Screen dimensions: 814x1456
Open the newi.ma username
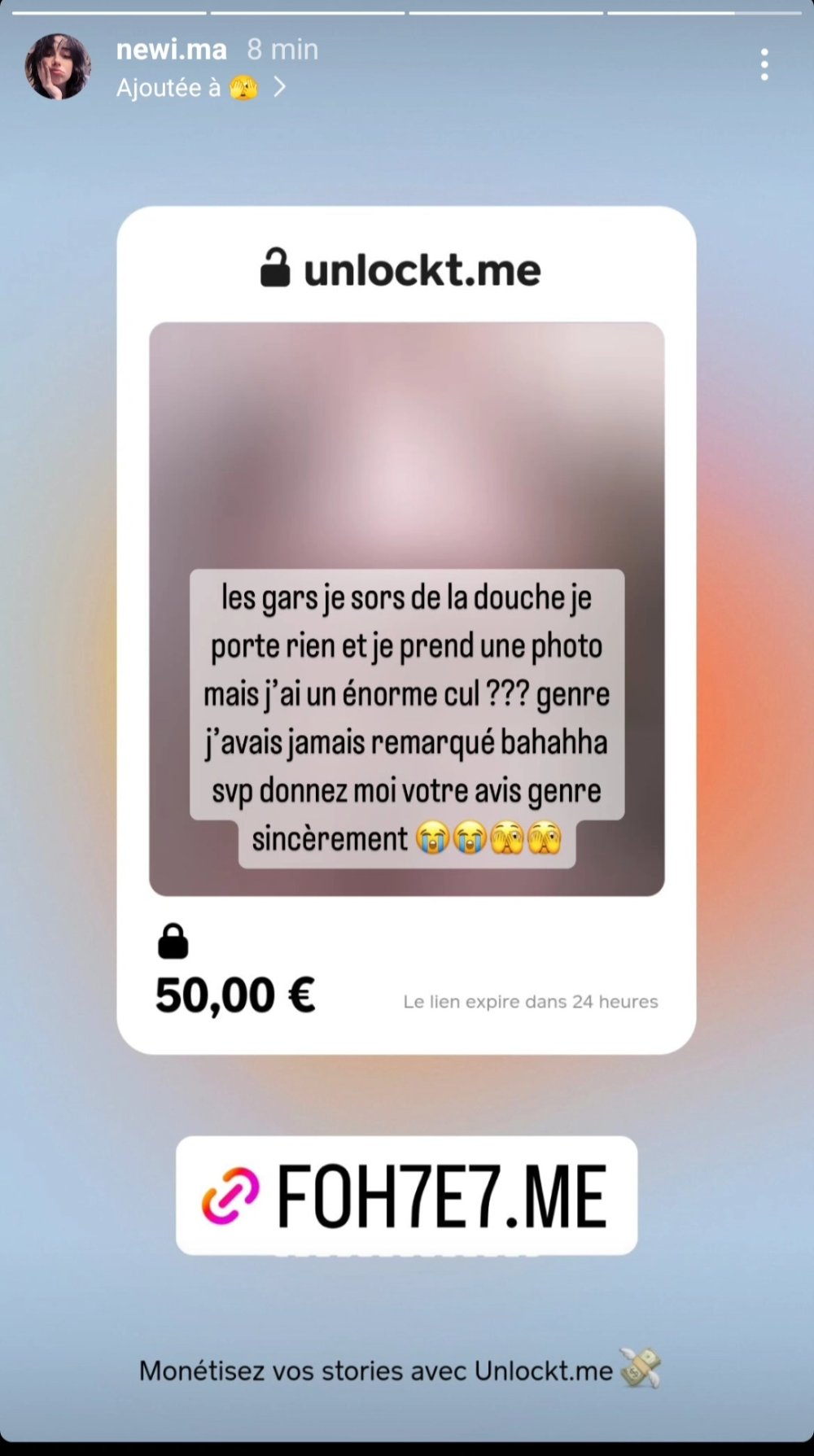[171, 50]
